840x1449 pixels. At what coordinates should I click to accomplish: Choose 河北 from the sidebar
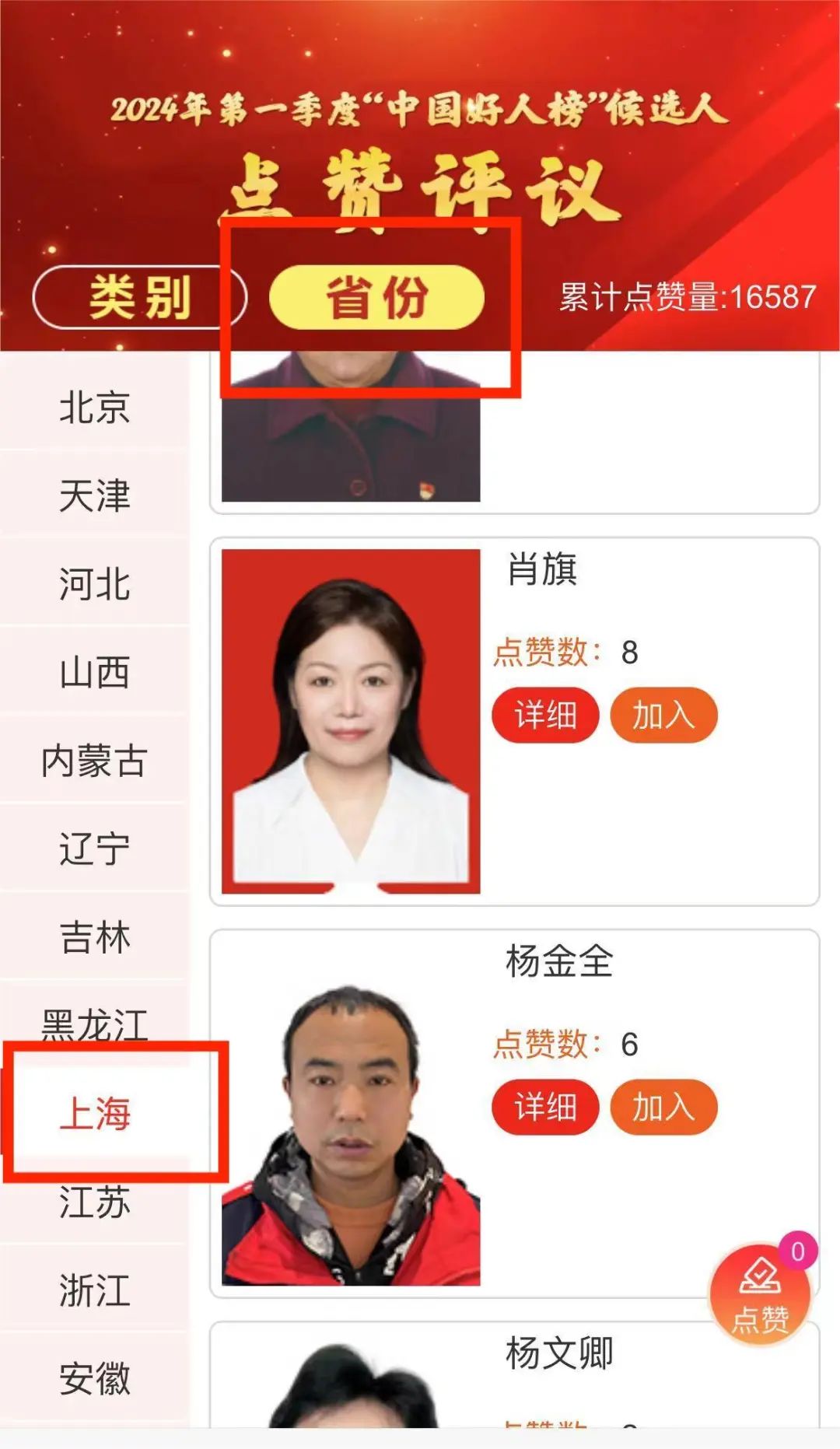pyautogui.click(x=94, y=584)
